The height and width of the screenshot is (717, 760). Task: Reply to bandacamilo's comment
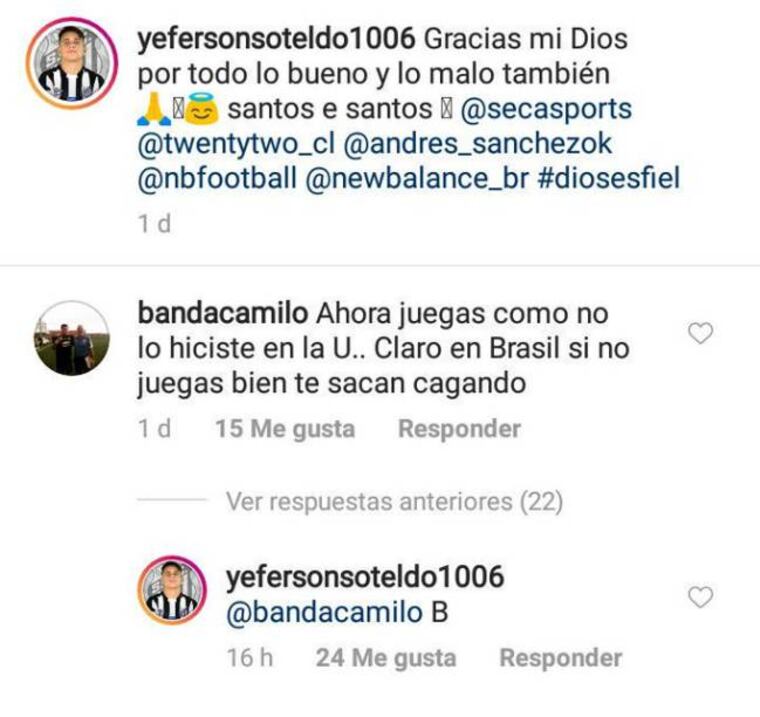click(459, 429)
